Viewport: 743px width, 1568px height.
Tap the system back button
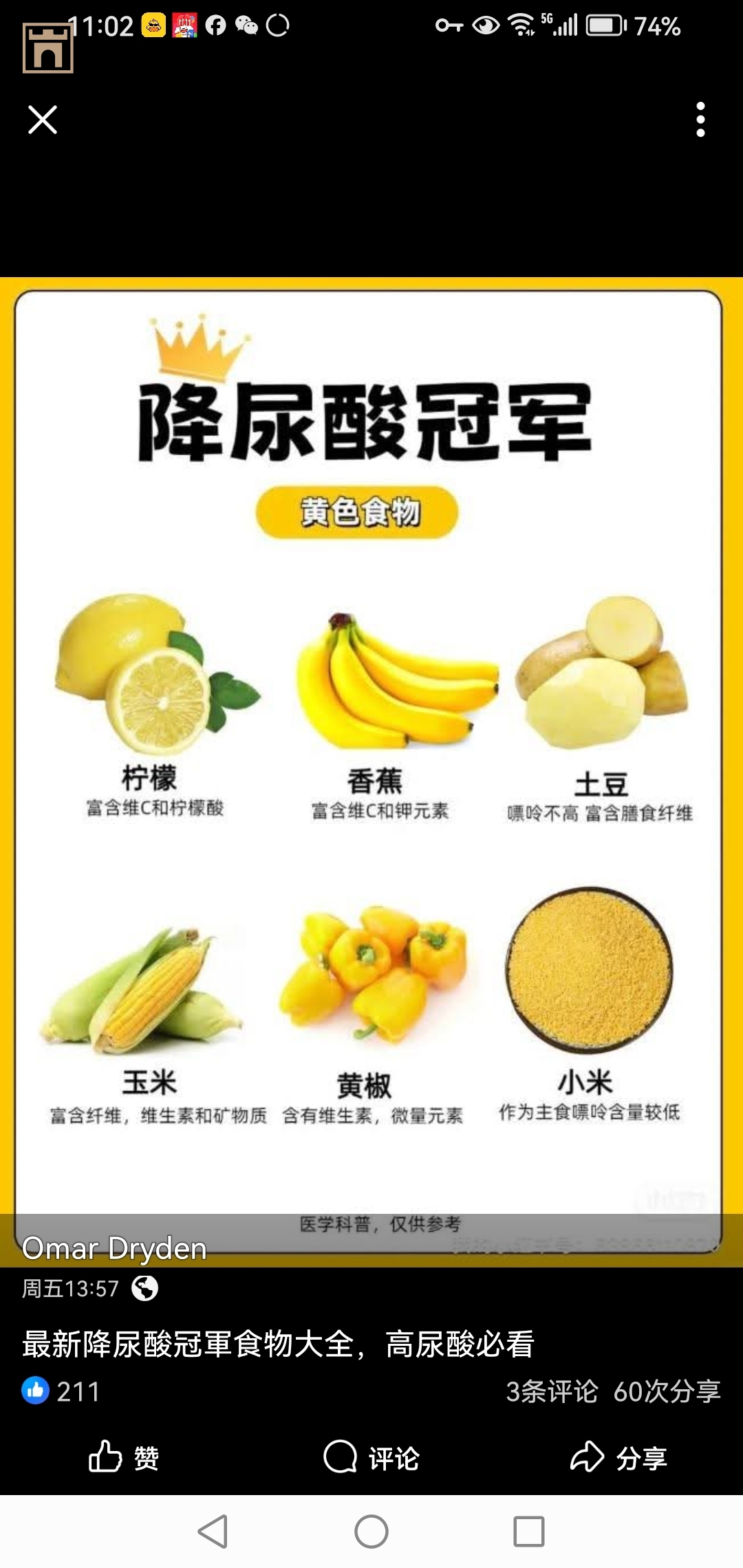213,1532
